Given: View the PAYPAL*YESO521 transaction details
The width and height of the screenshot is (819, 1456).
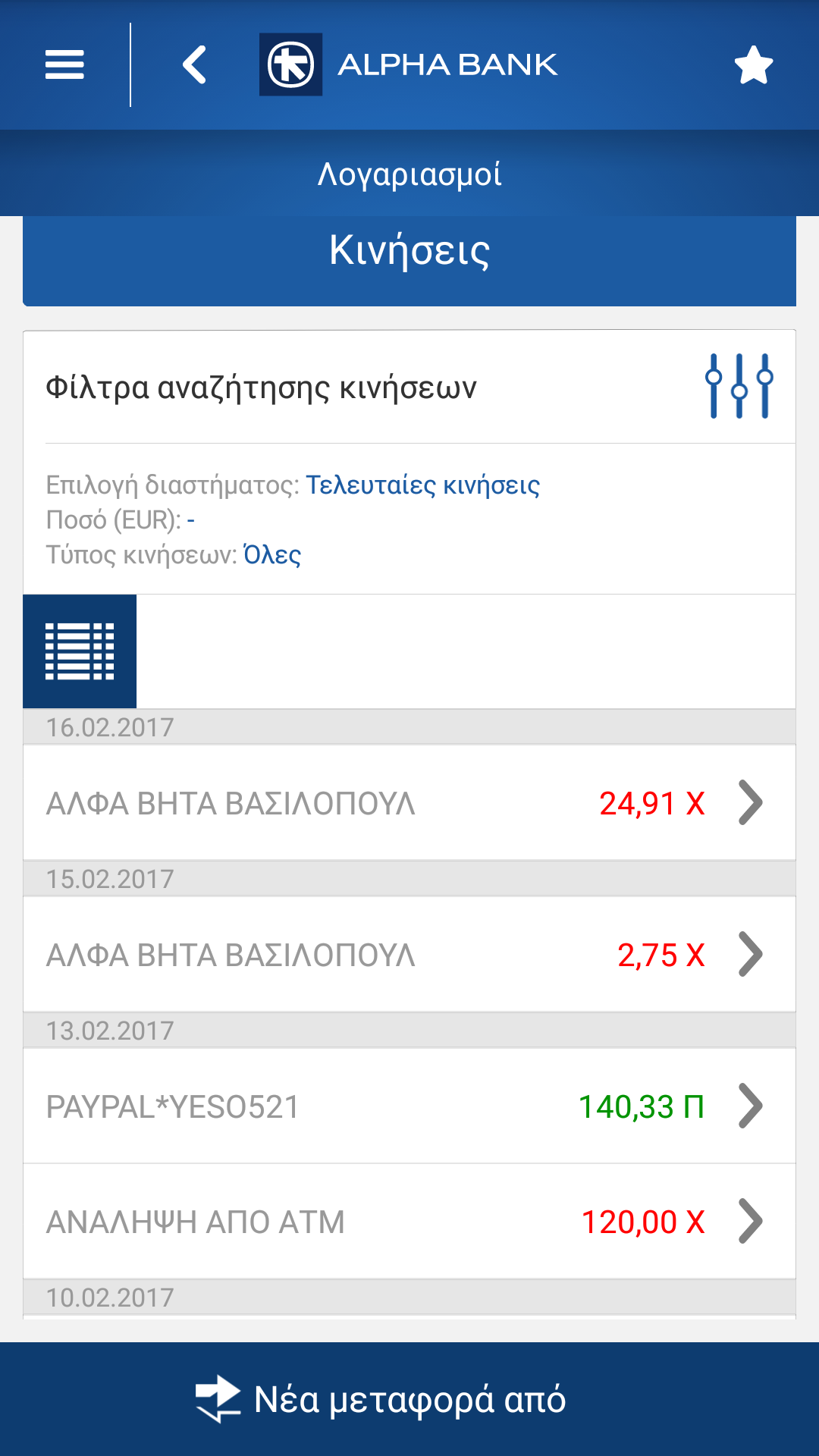Looking at the screenshot, I should pos(409,1106).
